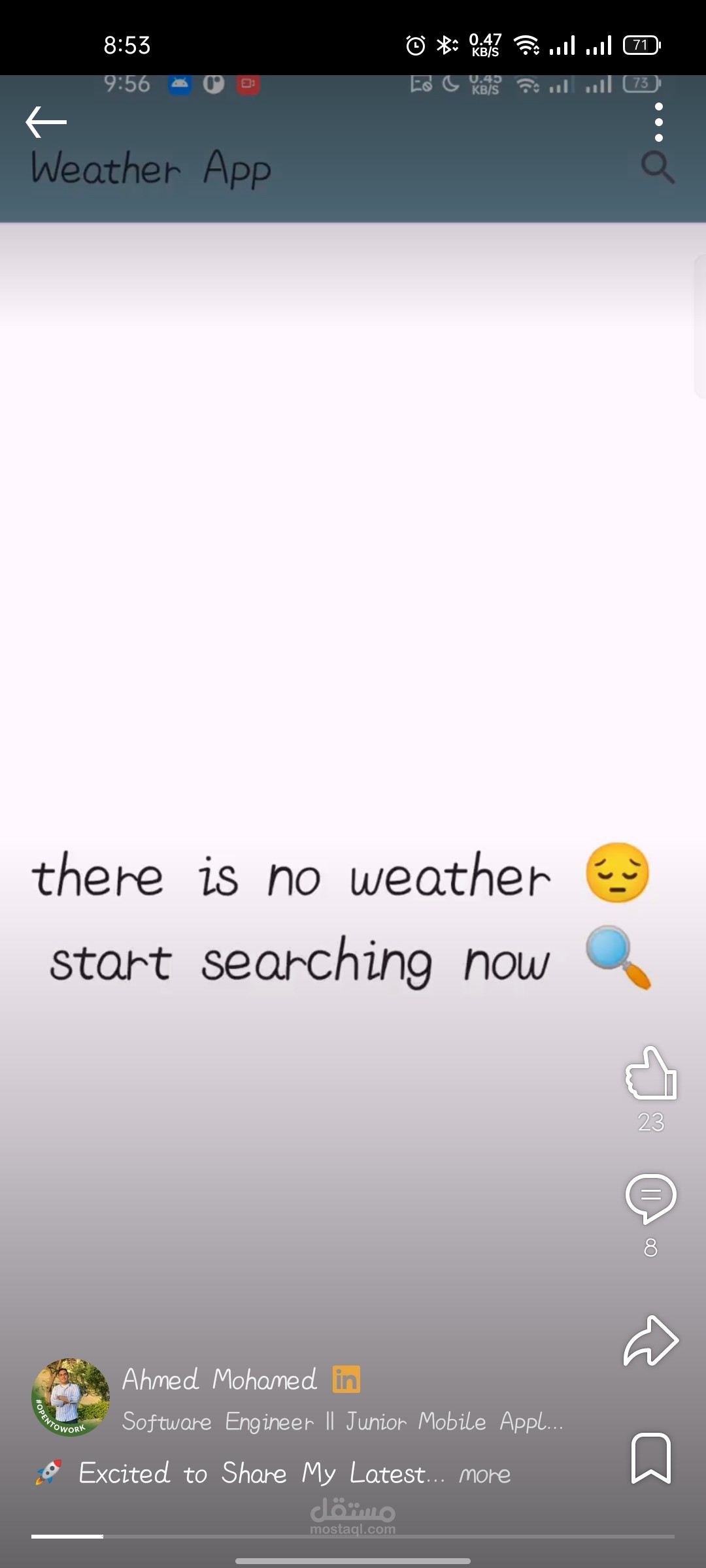The height and width of the screenshot is (1568, 706).
Task: Tap the alarm clock status bar icon
Action: (x=416, y=44)
